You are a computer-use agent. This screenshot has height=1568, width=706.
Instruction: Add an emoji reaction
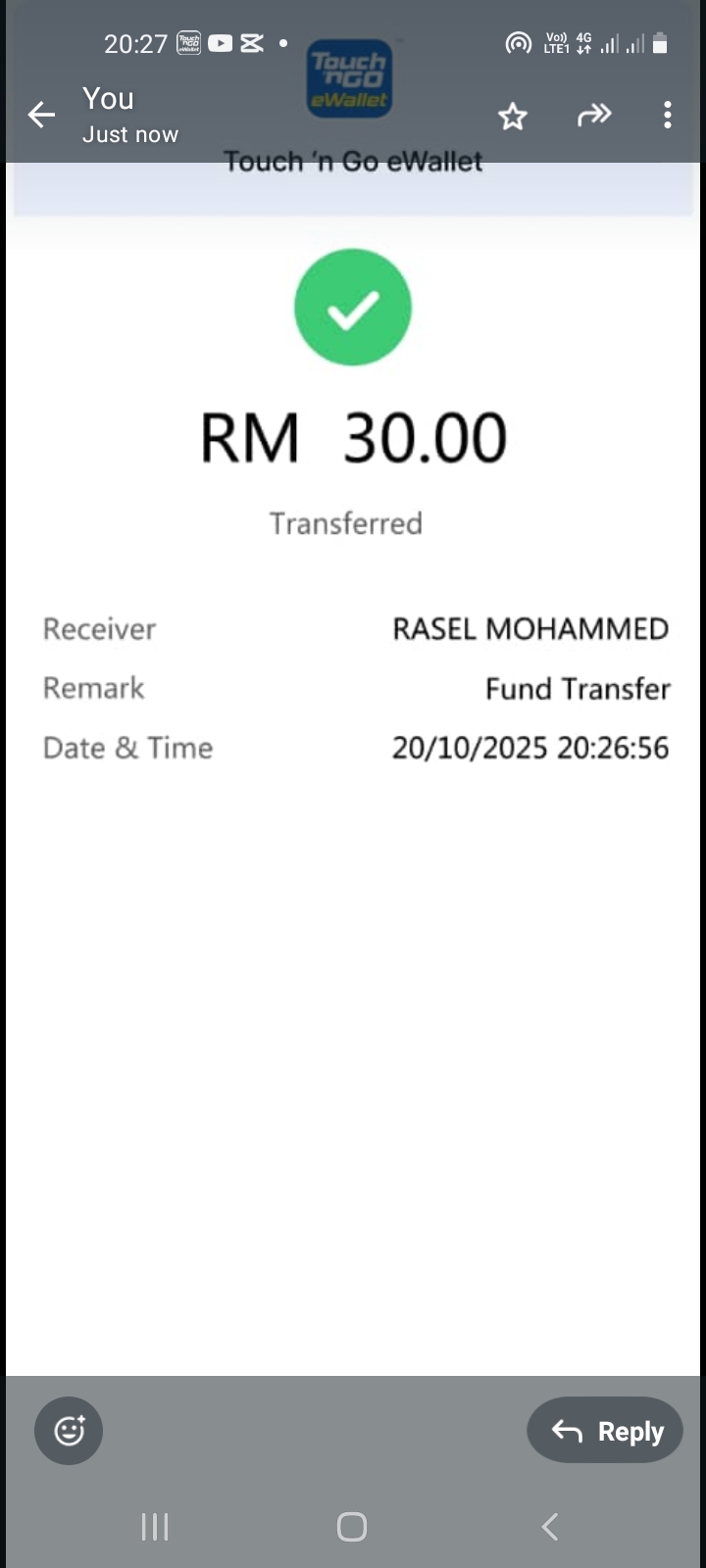69,1431
